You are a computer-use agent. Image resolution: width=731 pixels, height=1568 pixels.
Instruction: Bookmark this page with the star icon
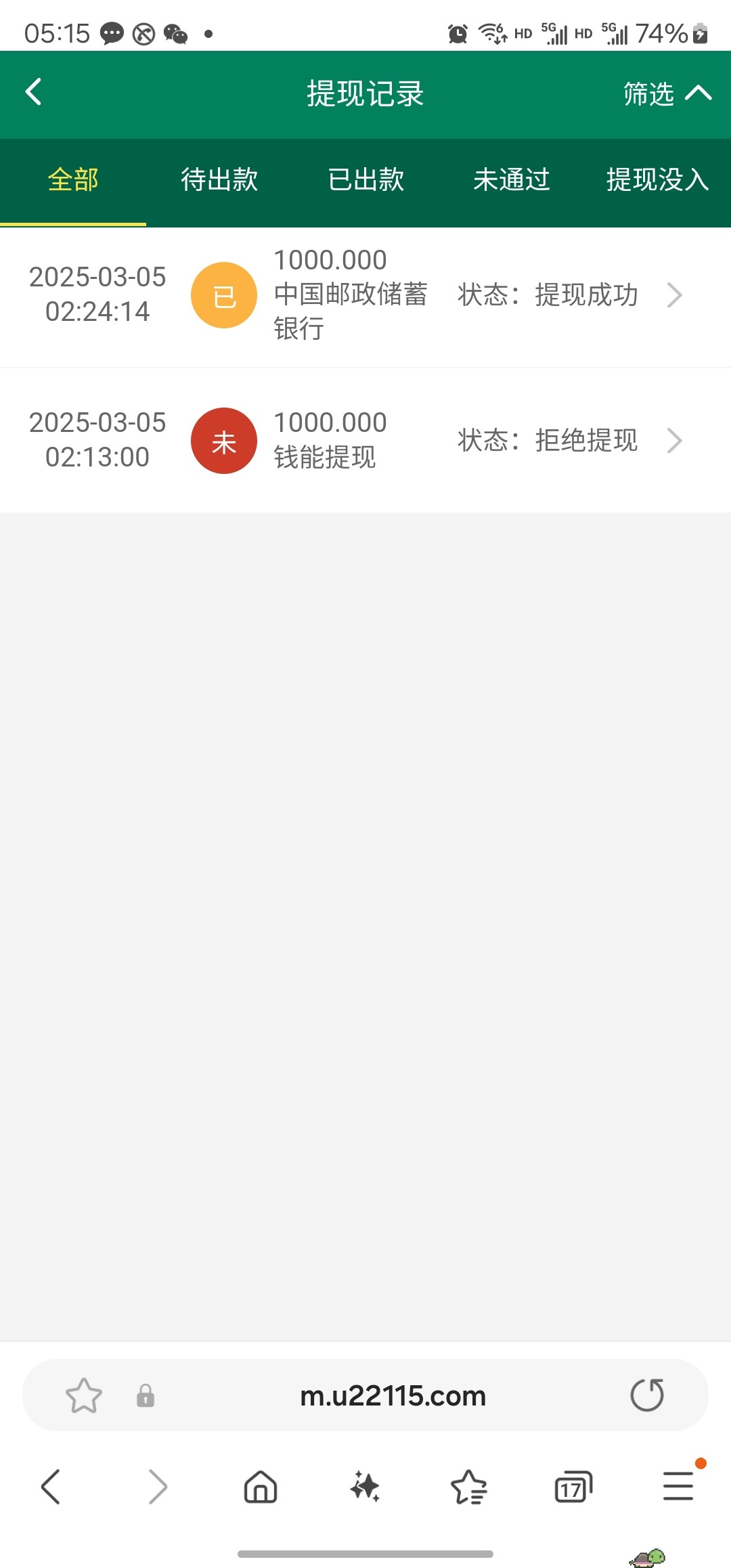point(83,1395)
